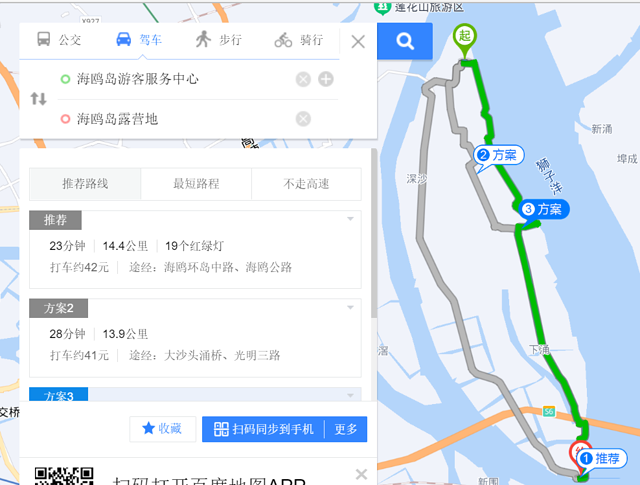Clear the start point field
640x485 pixels.
coord(303,79)
